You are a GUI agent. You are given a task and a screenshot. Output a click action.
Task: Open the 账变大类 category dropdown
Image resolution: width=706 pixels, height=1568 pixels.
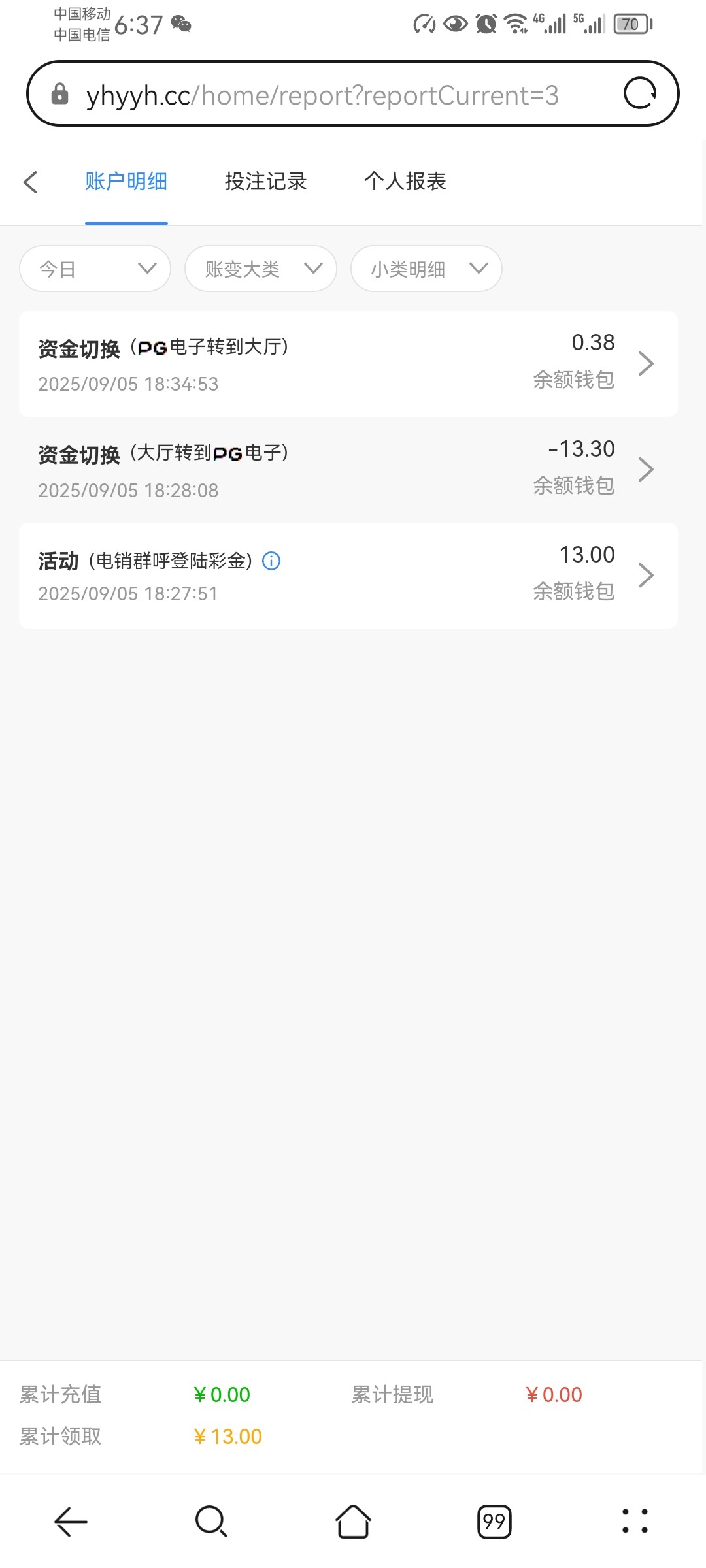click(260, 268)
